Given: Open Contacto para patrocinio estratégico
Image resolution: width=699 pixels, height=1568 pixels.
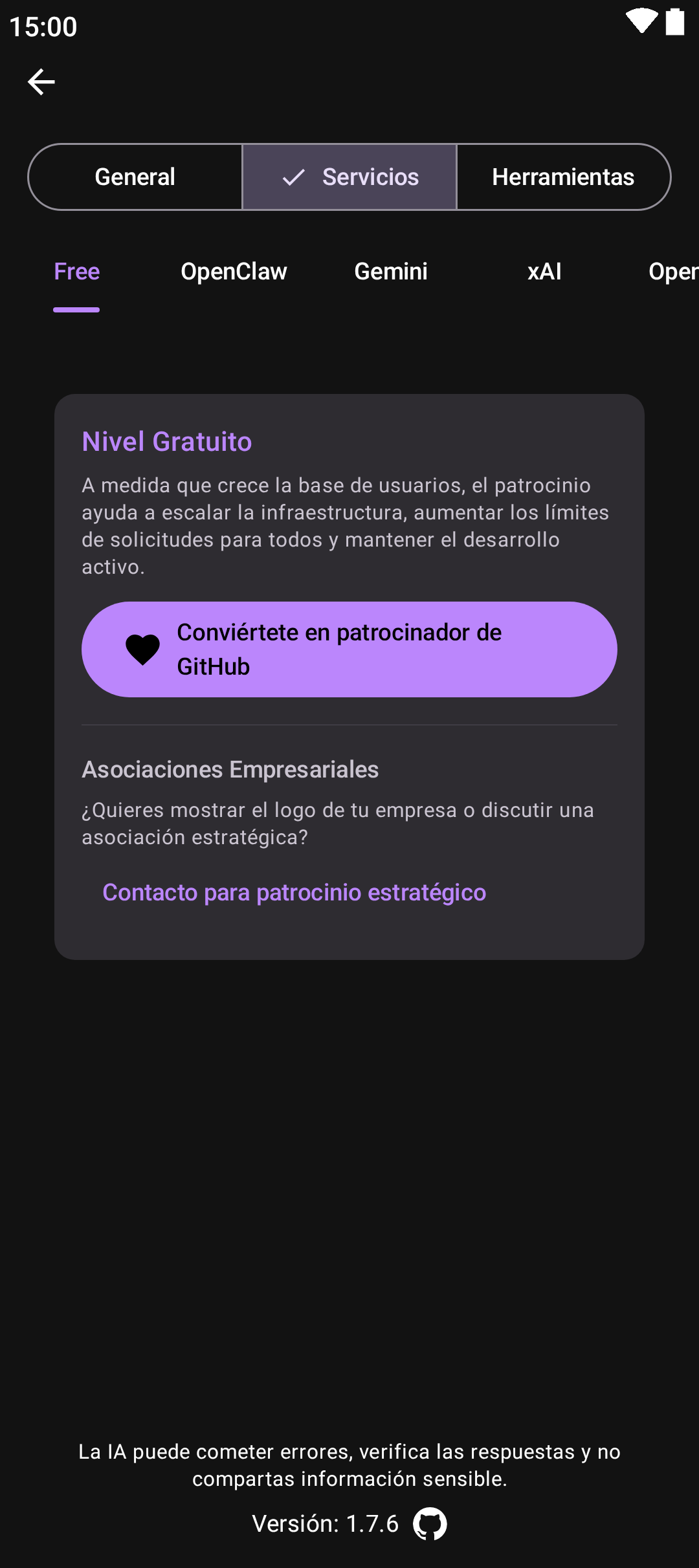Looking at the screenshot, I should (294, 893).
